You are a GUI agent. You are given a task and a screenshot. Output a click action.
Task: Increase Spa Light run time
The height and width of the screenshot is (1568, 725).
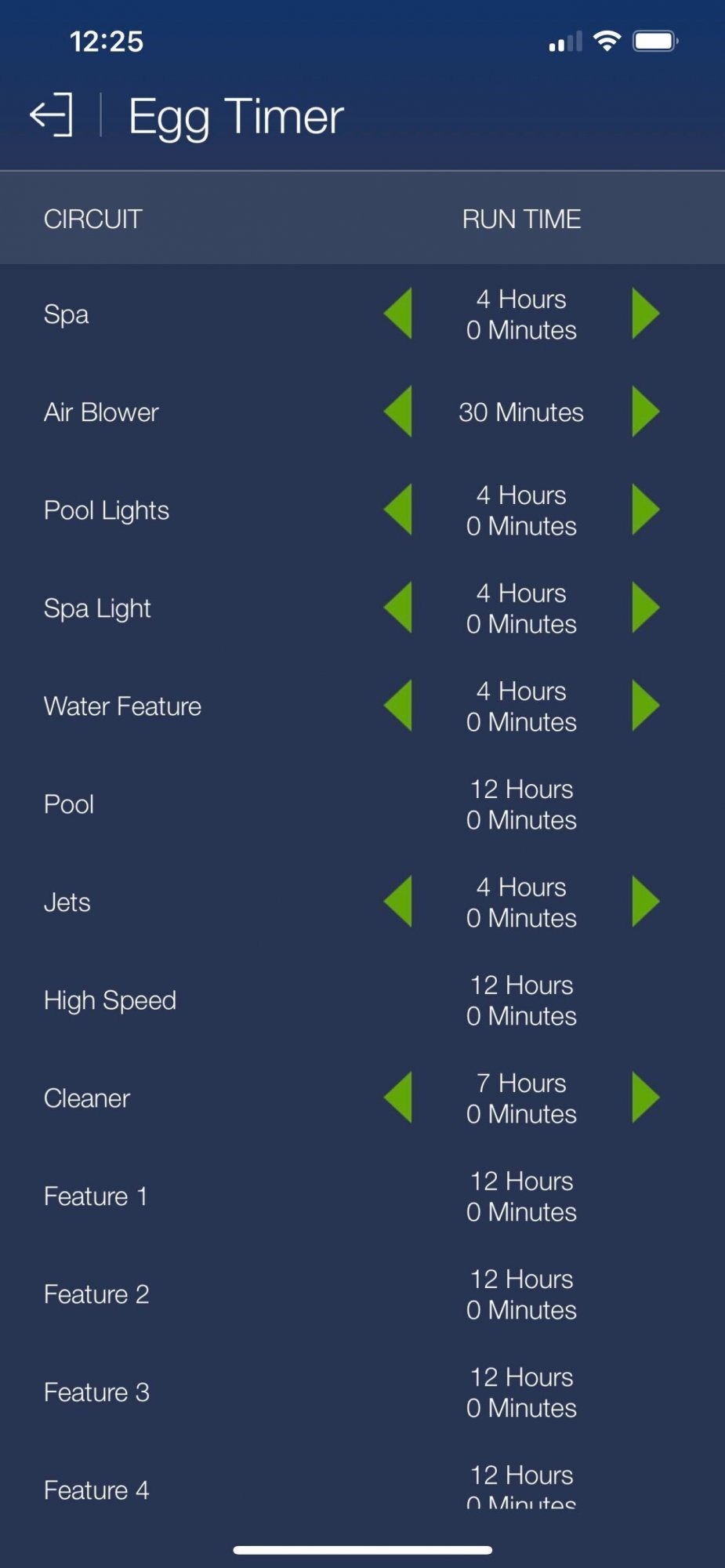click(x=644, y=608)
